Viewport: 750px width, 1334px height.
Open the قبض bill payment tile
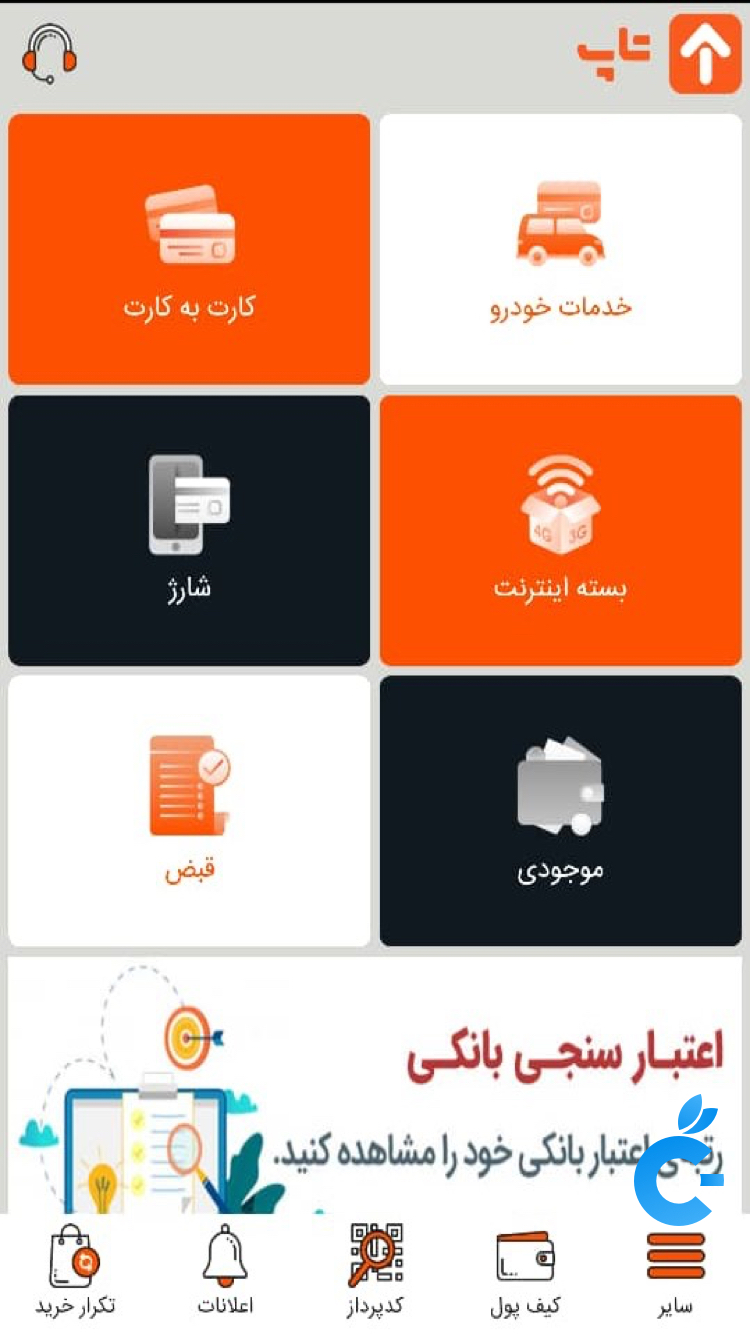point(188,810)
